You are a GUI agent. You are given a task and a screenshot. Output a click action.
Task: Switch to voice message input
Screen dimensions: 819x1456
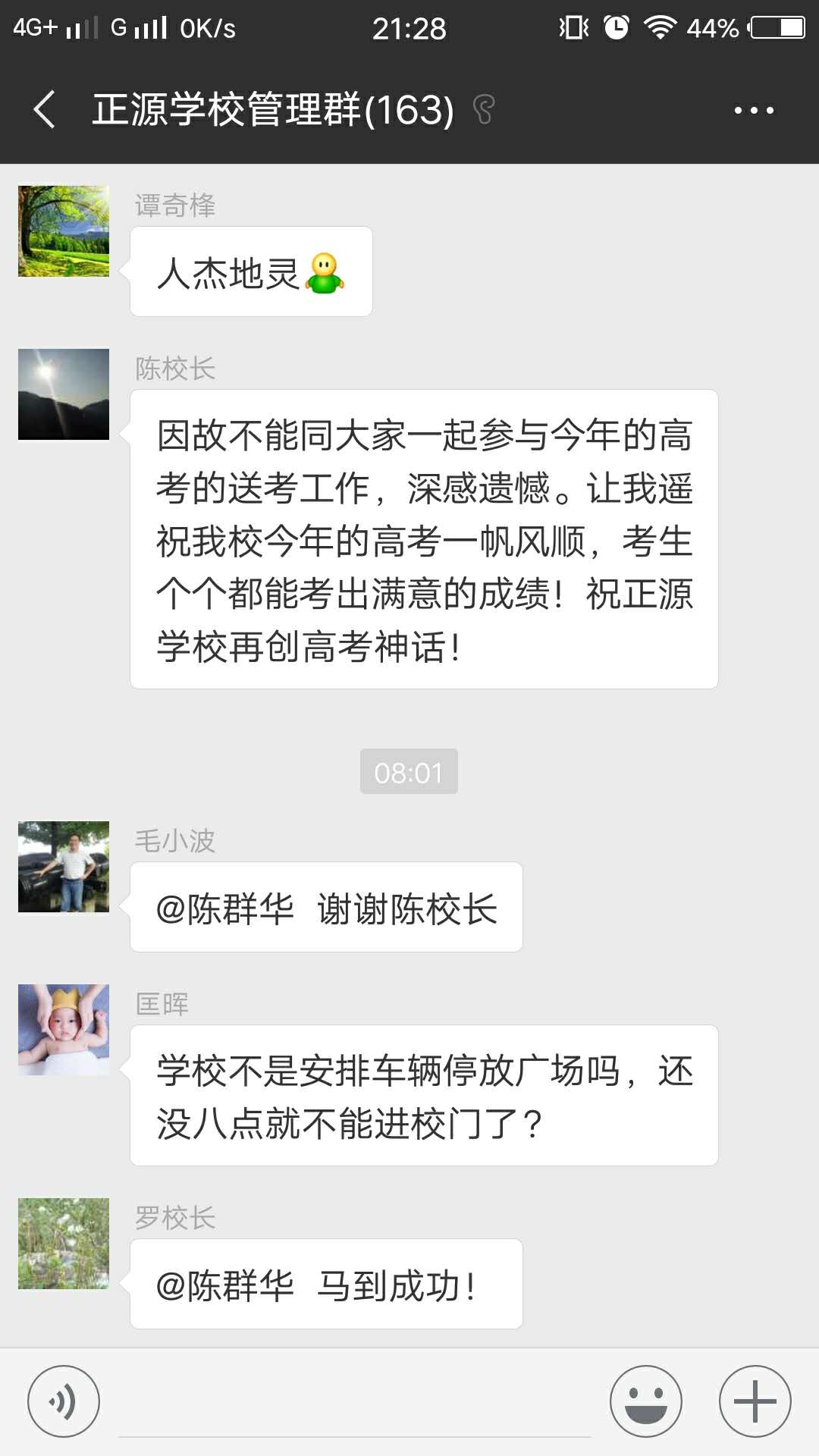coord(64,1401)
